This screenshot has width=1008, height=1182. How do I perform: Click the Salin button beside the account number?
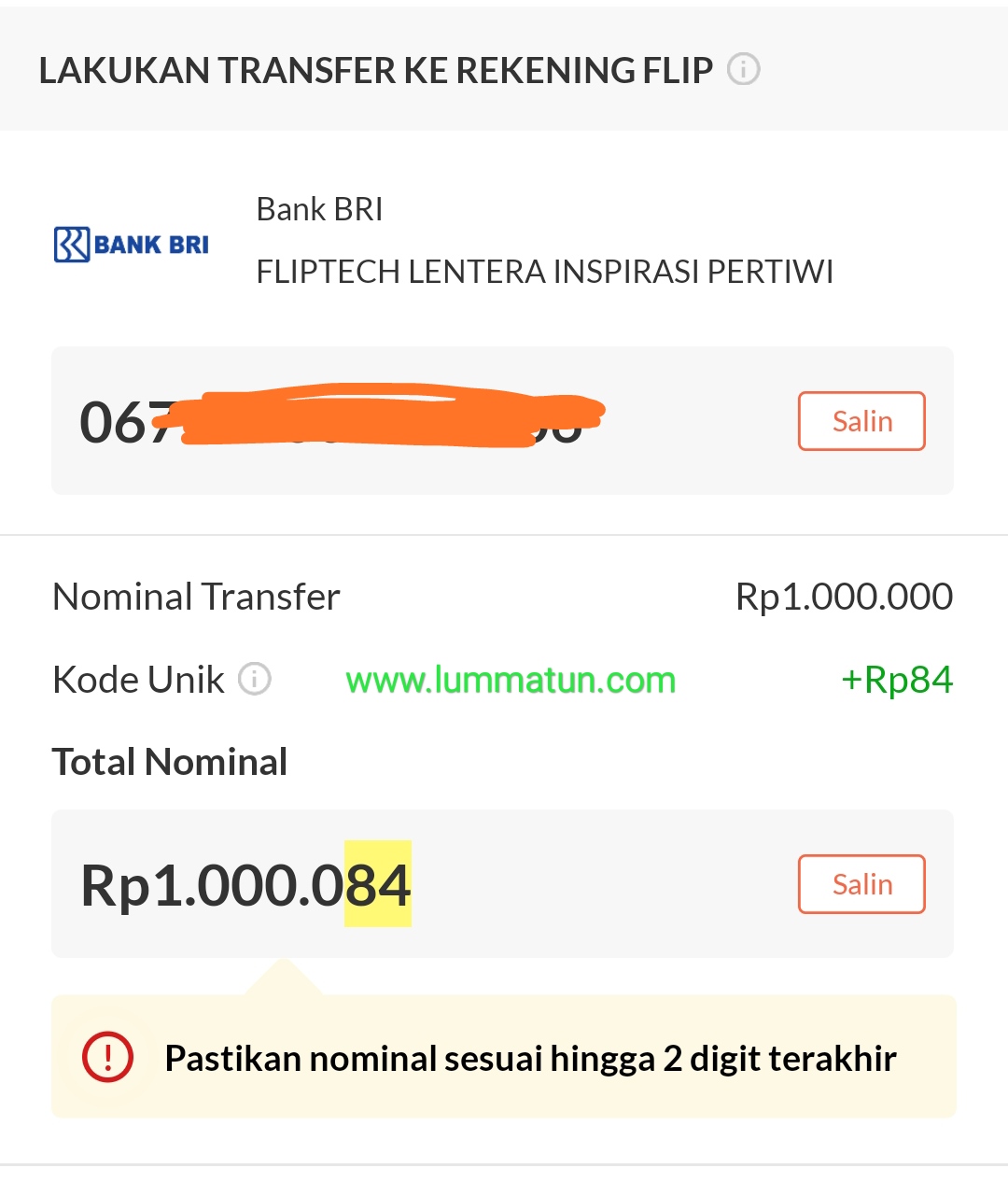(x=861, y=421)
